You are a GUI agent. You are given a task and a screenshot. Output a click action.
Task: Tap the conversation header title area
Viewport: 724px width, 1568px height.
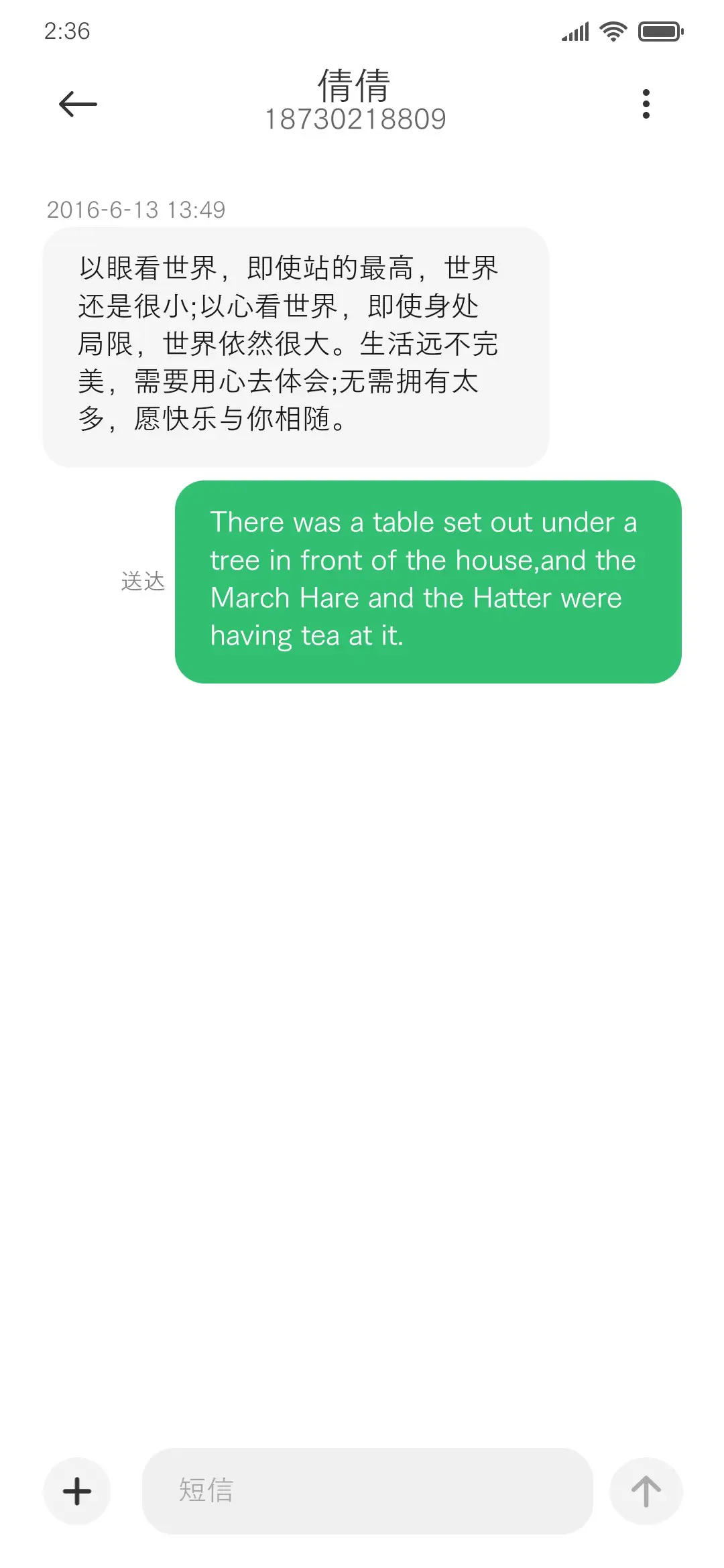coord(355,101)
